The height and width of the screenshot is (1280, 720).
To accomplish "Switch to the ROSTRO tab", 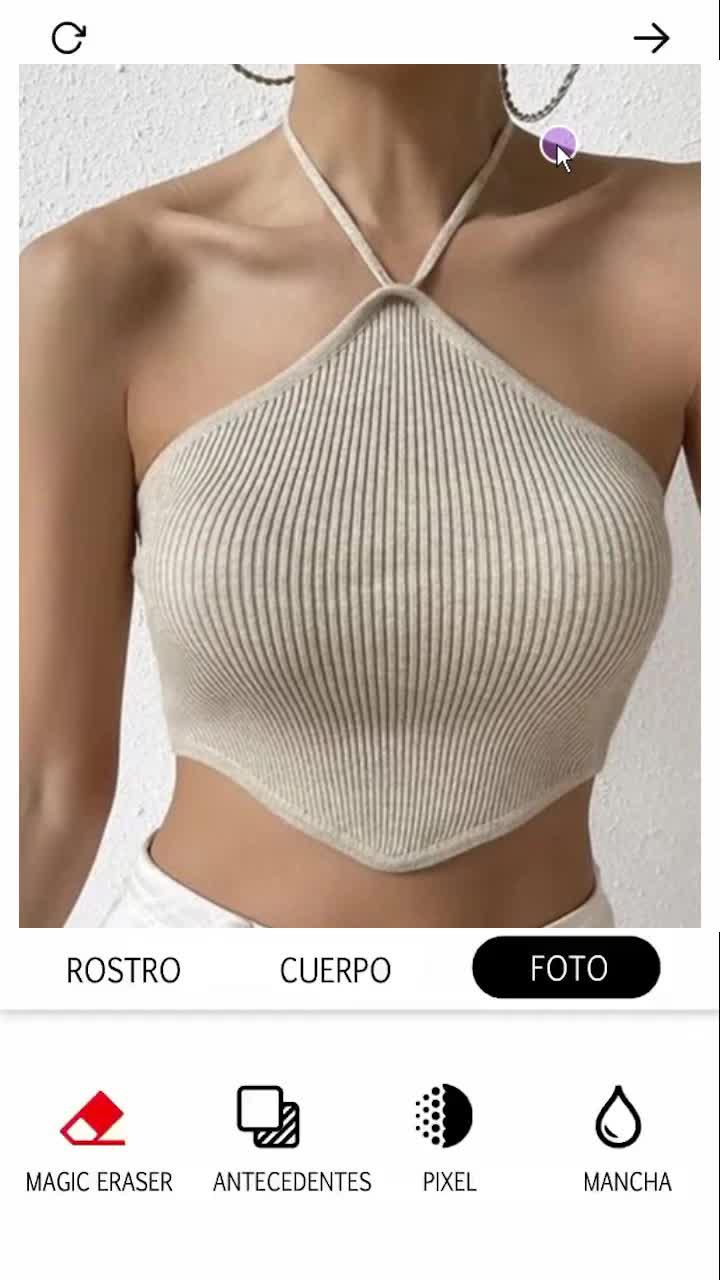I will (123, 969).
